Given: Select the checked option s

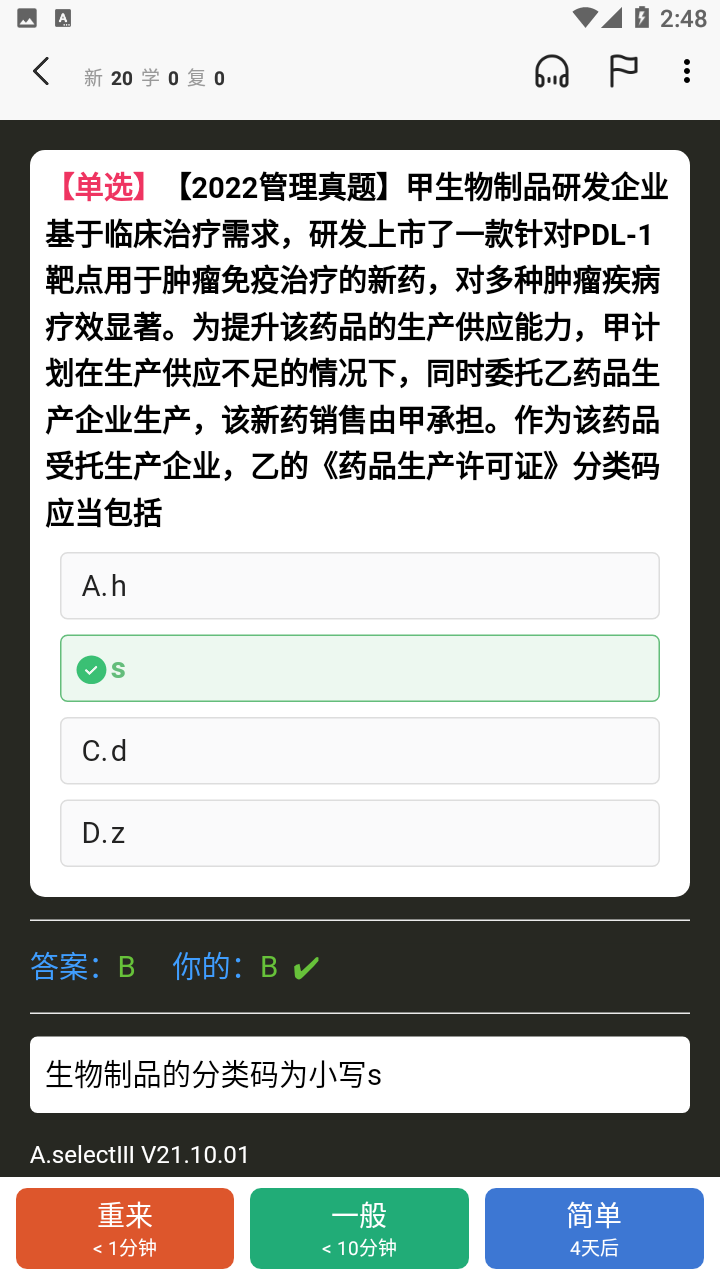Looking at the screenshot, I should [360, 668].
